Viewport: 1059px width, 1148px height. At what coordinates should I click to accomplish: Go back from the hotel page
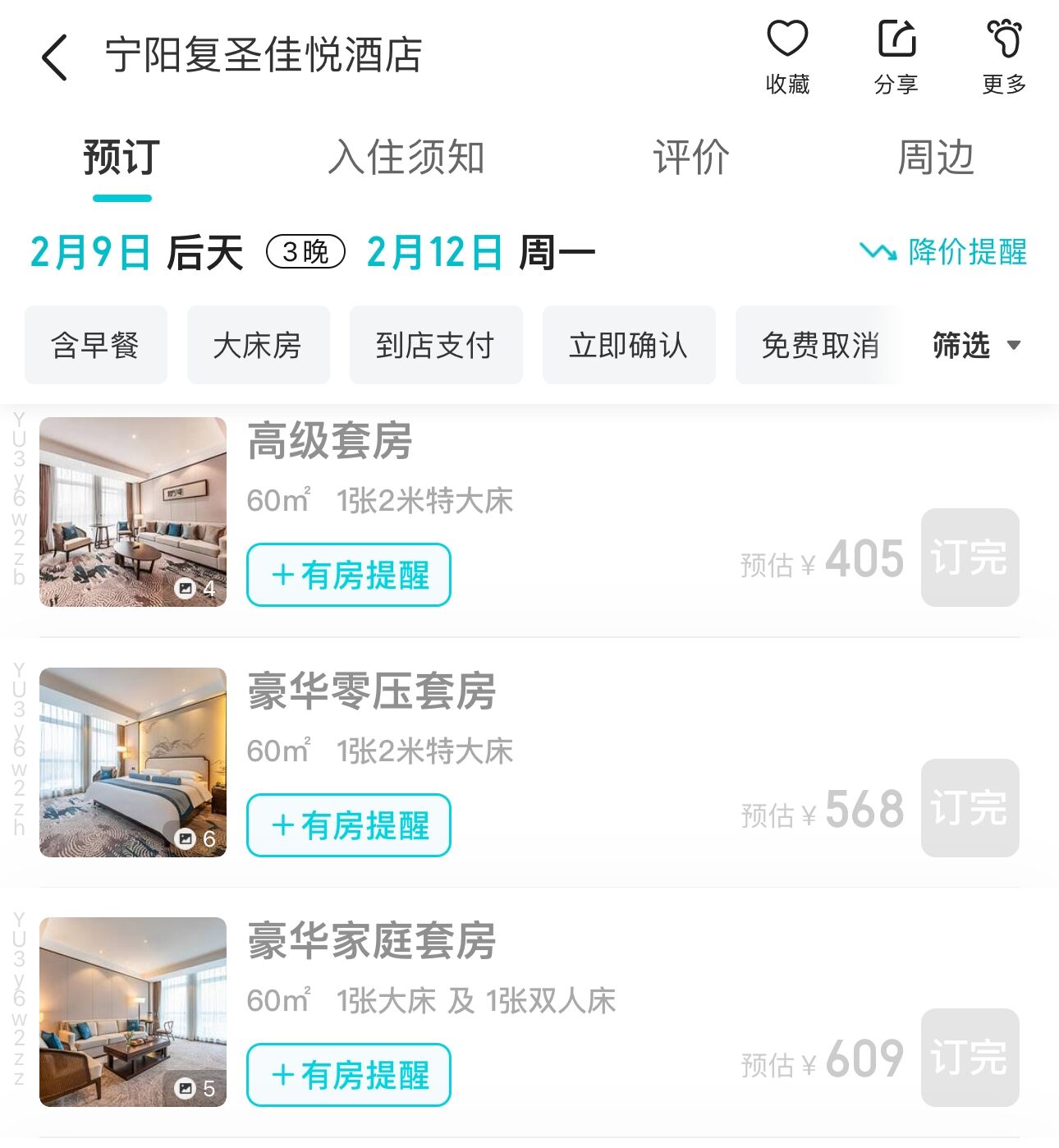click(x=54, y=57)
